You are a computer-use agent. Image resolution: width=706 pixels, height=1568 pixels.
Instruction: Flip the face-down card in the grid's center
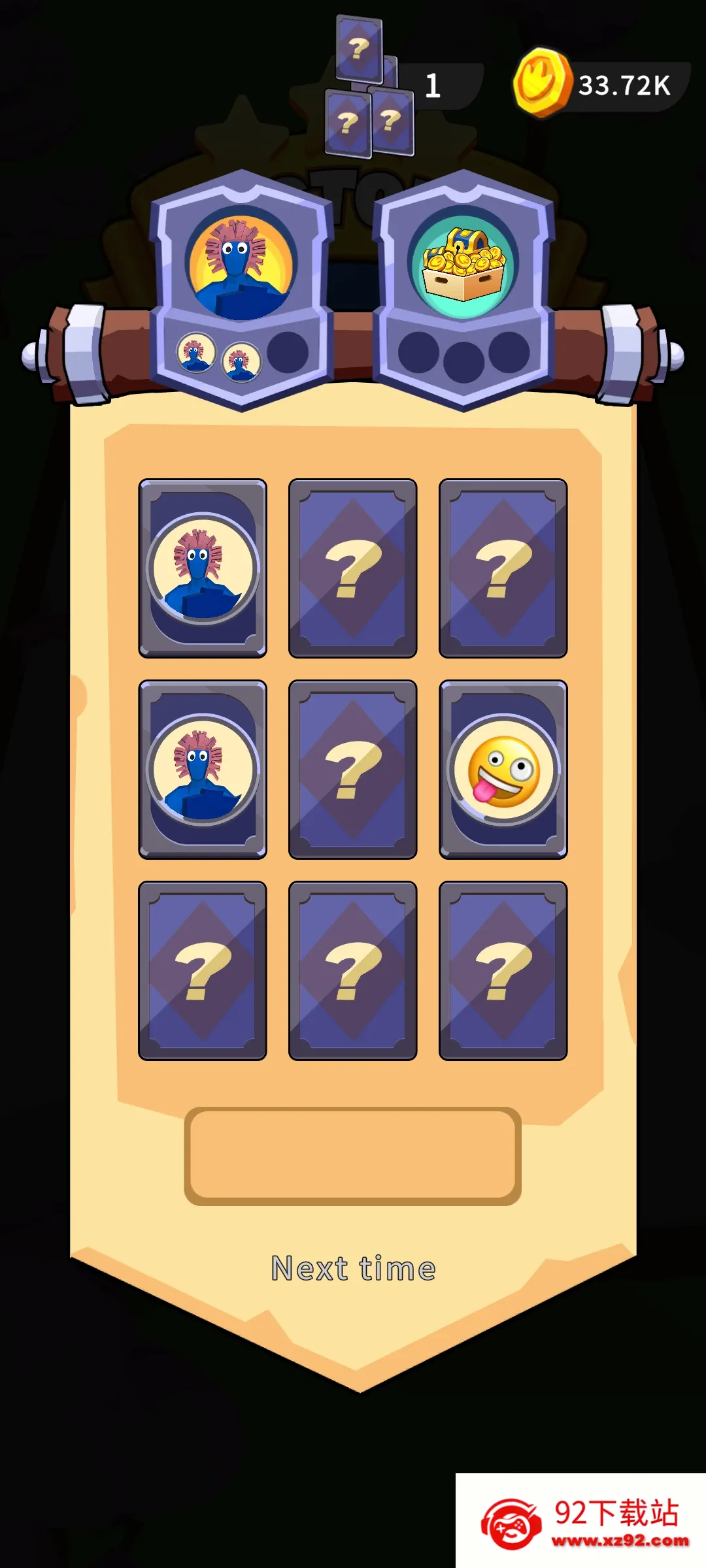353,770
